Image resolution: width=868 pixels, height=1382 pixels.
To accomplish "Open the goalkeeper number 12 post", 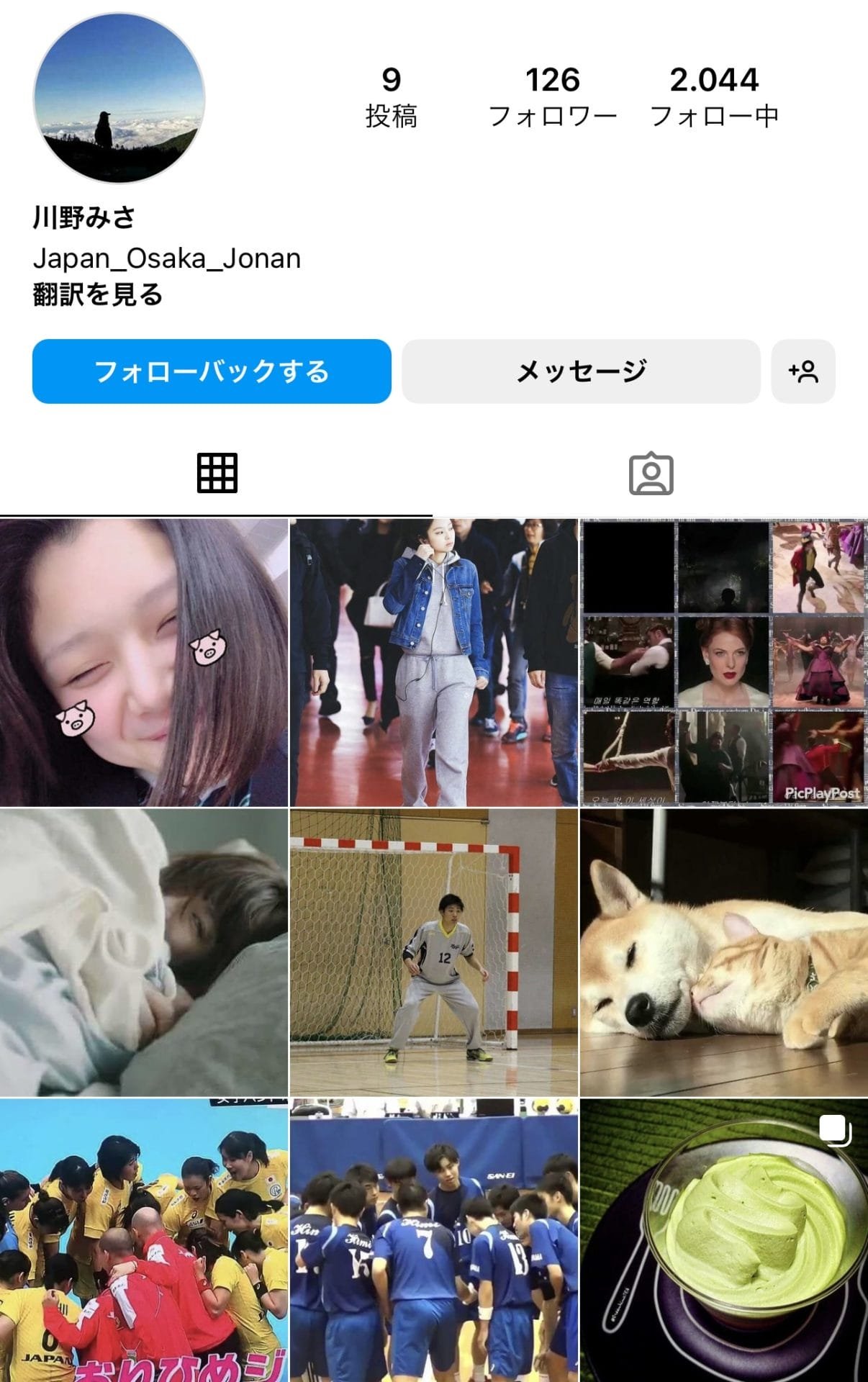I will (434, 952).
